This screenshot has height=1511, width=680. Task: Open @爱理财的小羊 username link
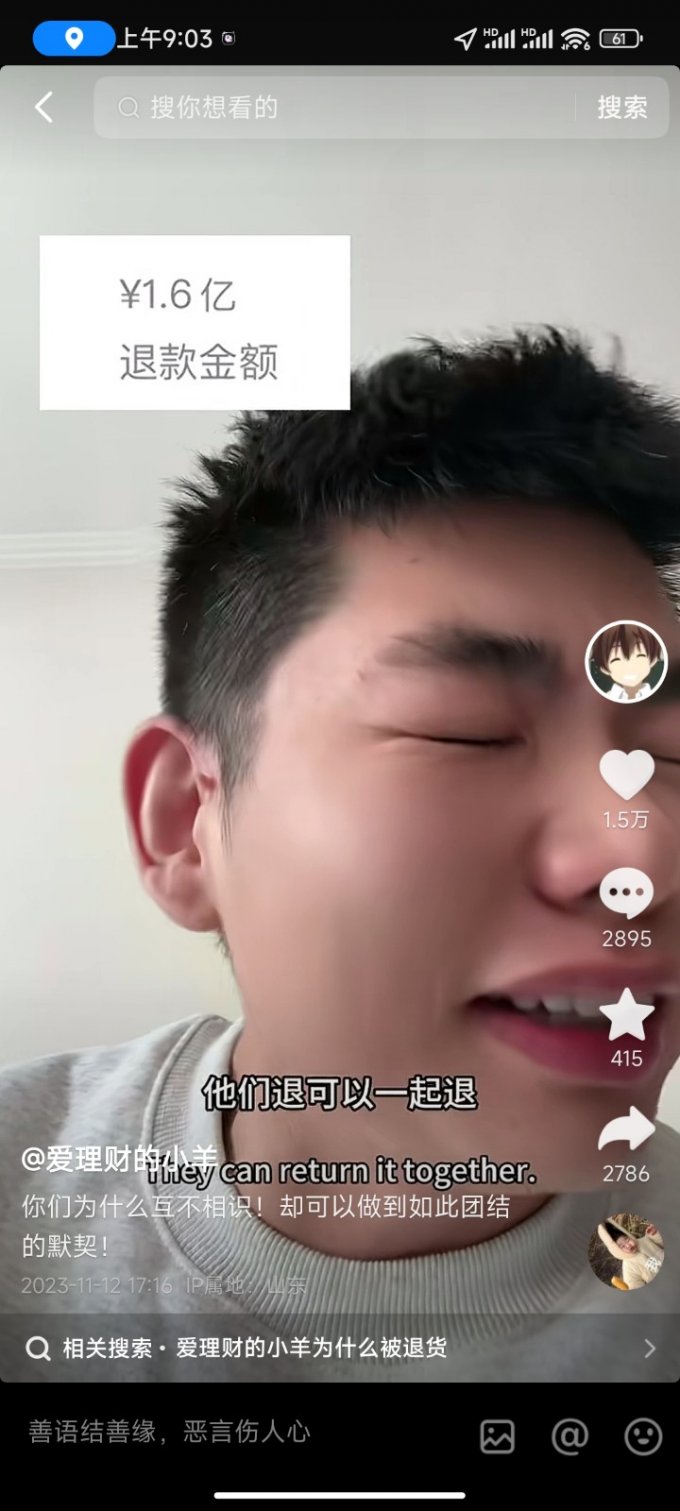click(119, 1159)
